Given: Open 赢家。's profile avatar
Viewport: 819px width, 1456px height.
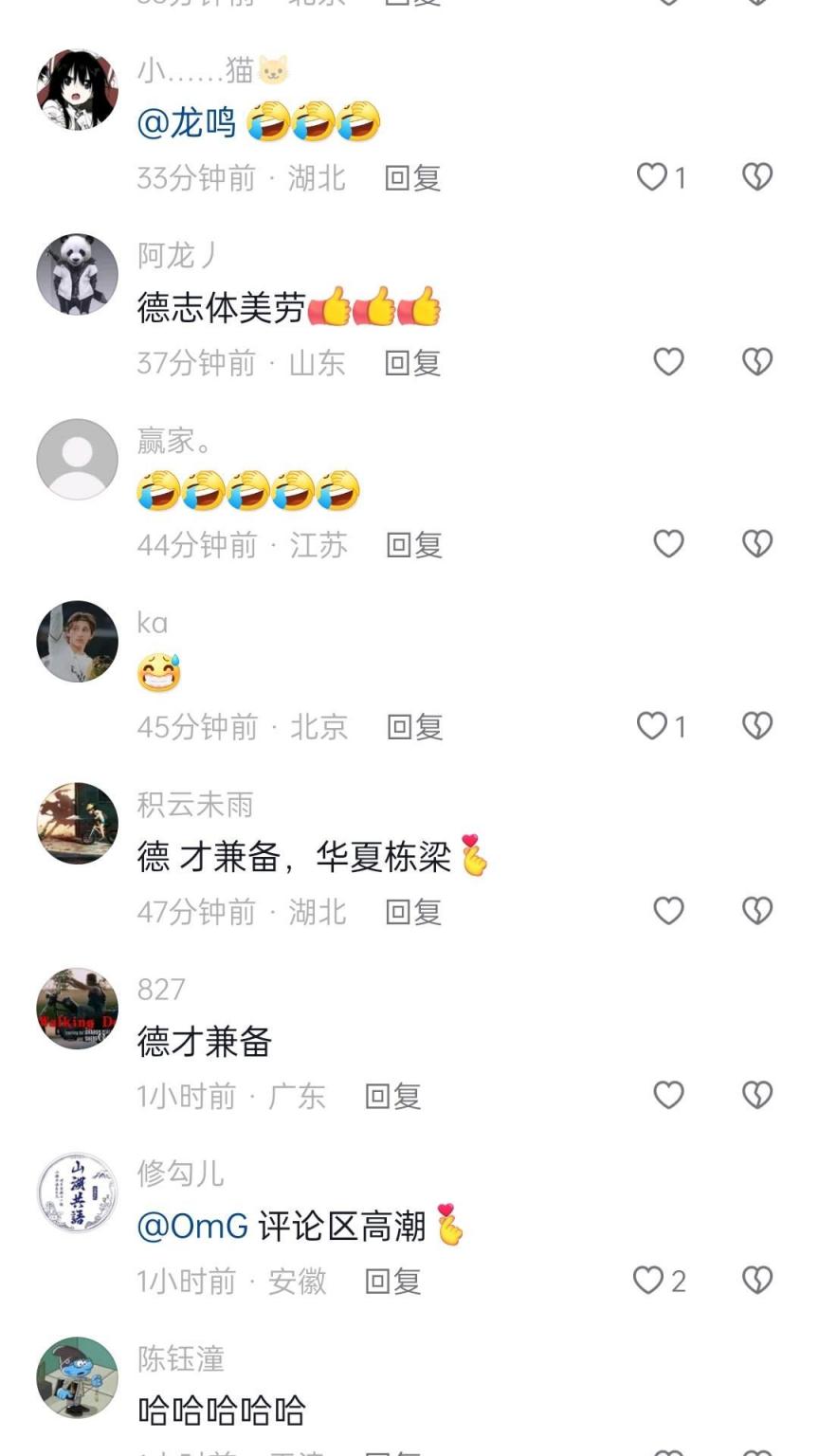Looking at the screenshot, I should click(77, 459).
